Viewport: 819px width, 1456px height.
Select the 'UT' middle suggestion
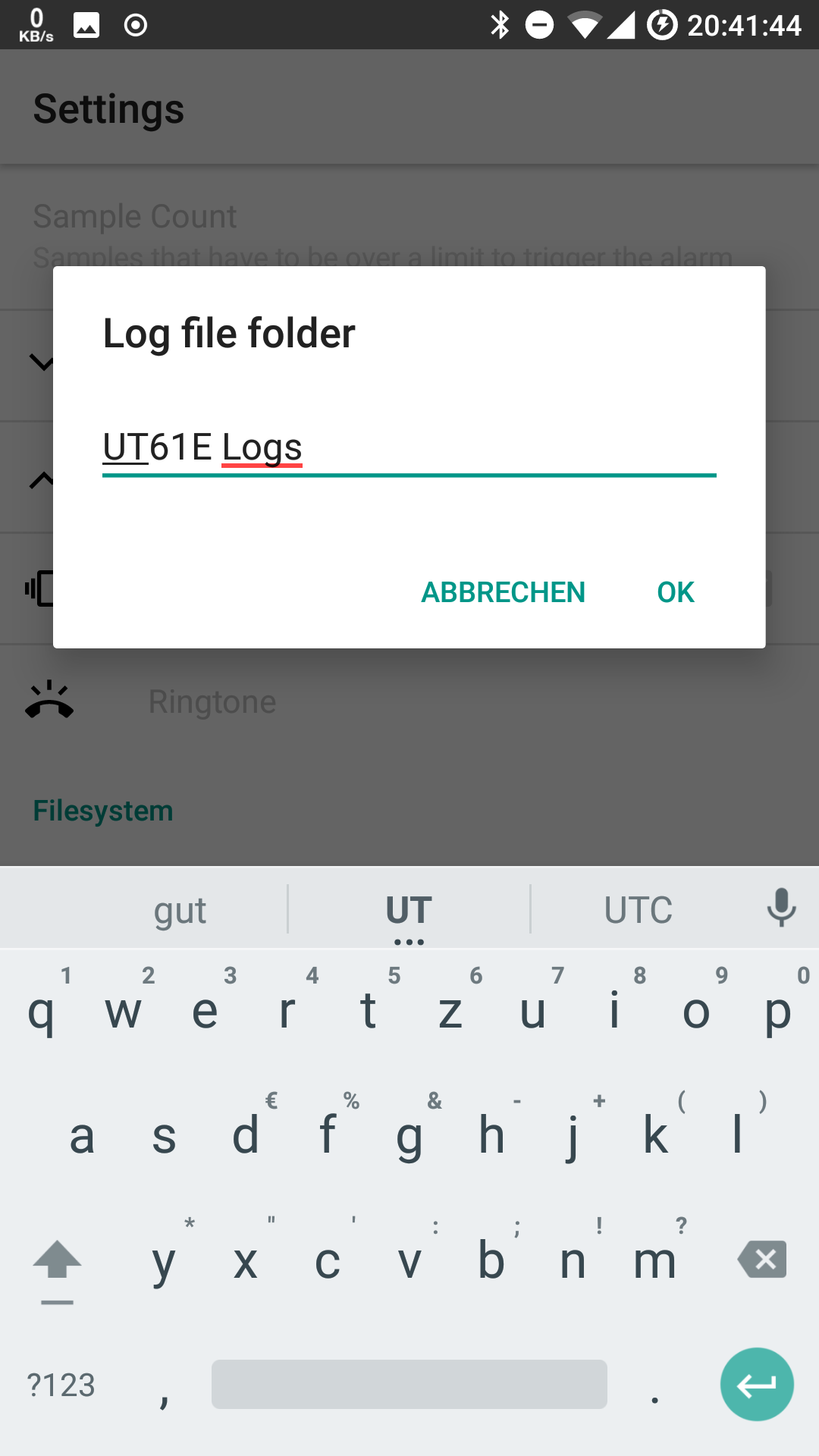pos(409,909)
